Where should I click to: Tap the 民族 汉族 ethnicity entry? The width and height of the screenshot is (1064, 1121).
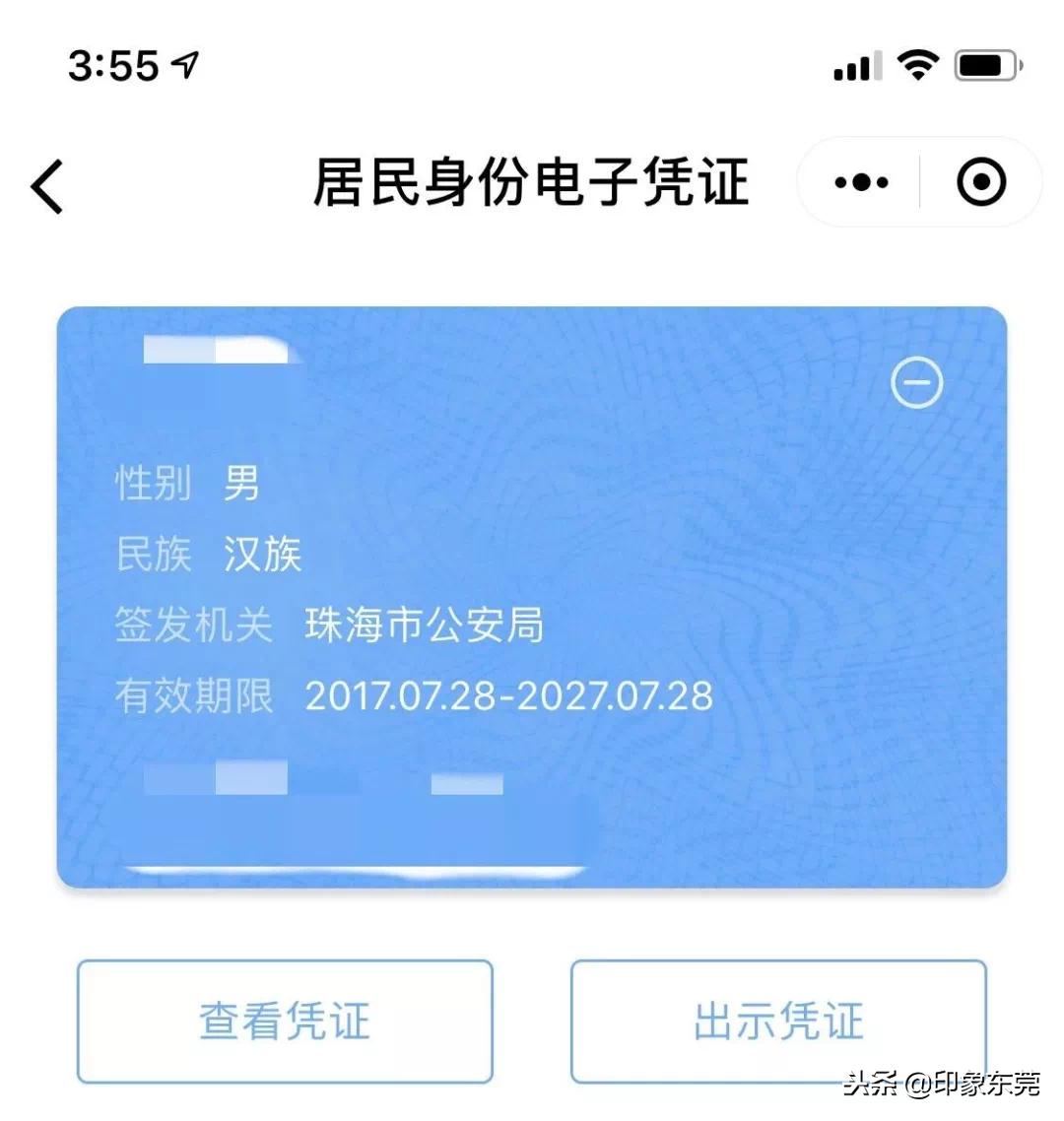click(209, 555)
